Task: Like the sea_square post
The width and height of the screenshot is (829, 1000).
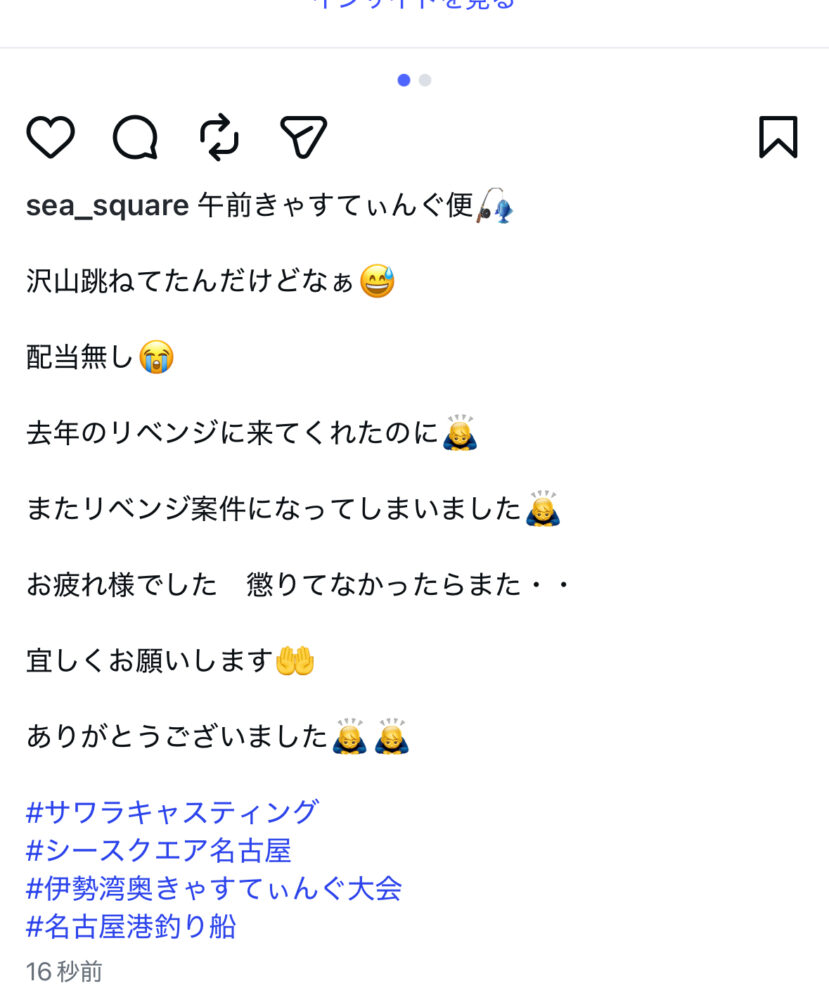Action: tap(50, 137)
